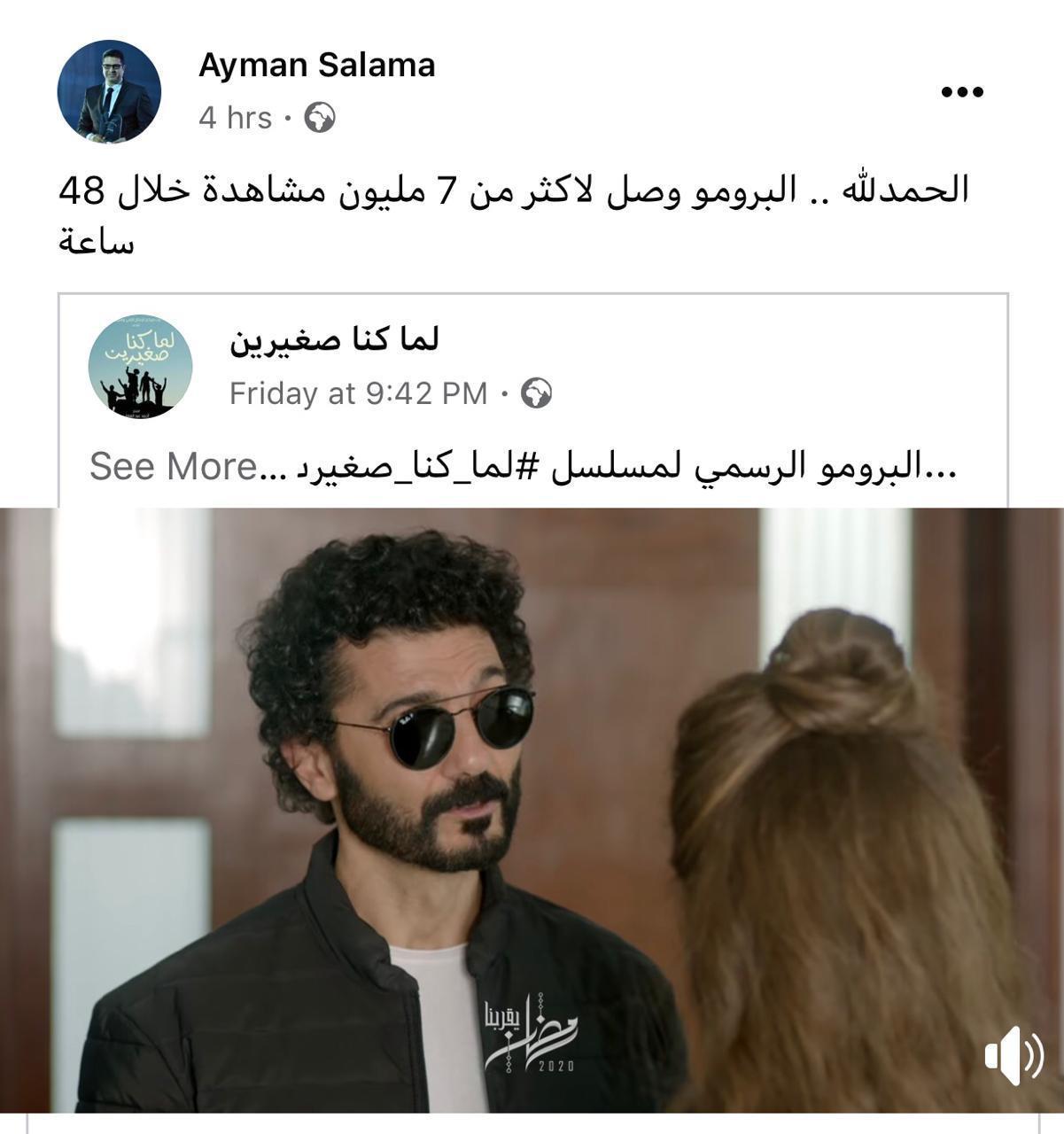1064x1134 pixels.
Task: Toggle the video's sound speaker icon
Action: pos(1014,1055)
